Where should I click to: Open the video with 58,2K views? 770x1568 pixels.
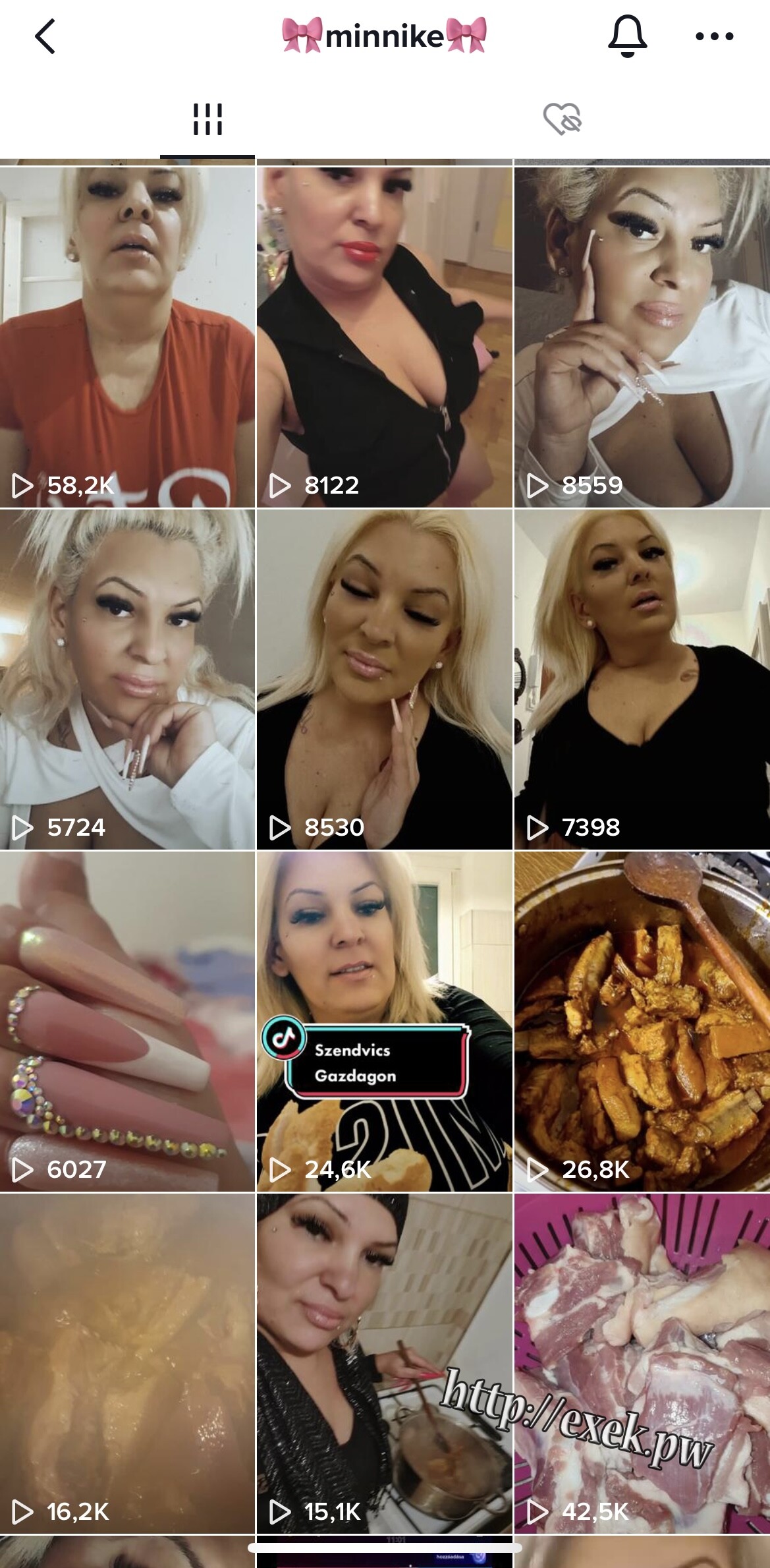click(x=127, y=337)
